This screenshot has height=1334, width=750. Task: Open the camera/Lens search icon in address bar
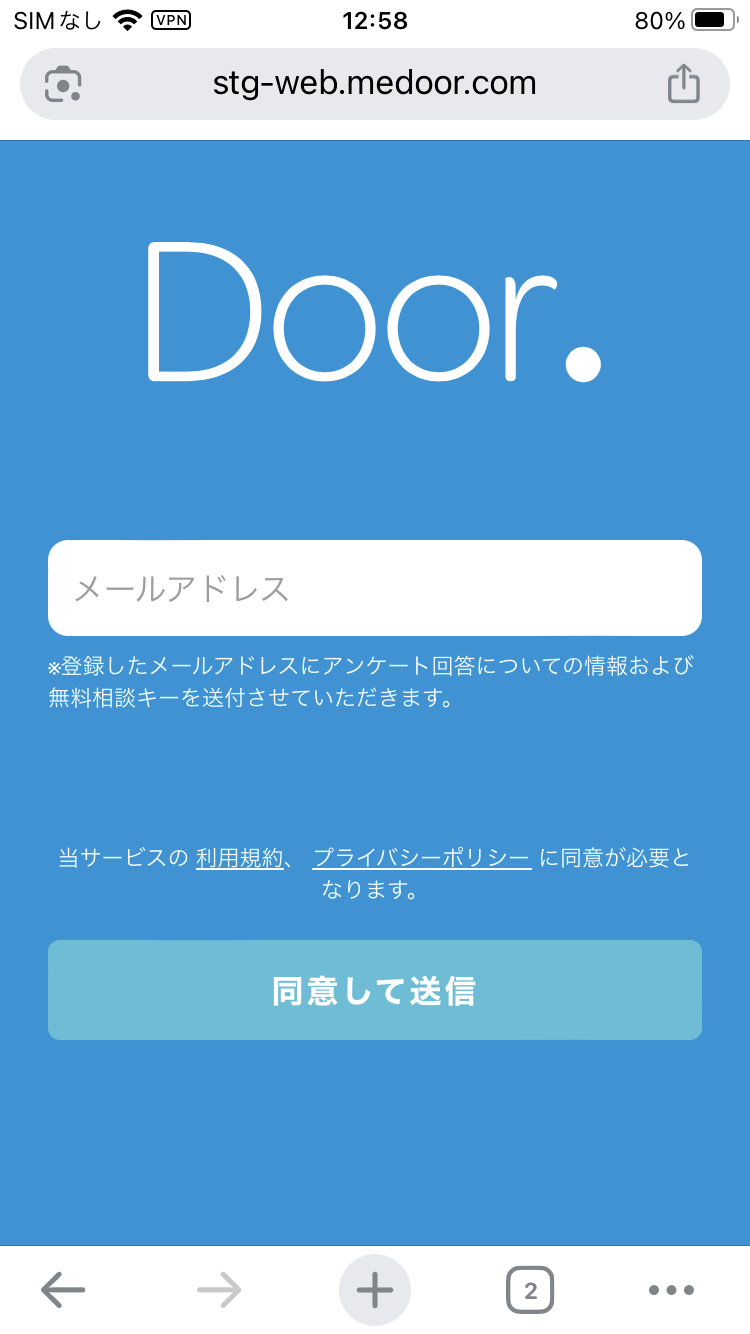[x=62, y=84]
